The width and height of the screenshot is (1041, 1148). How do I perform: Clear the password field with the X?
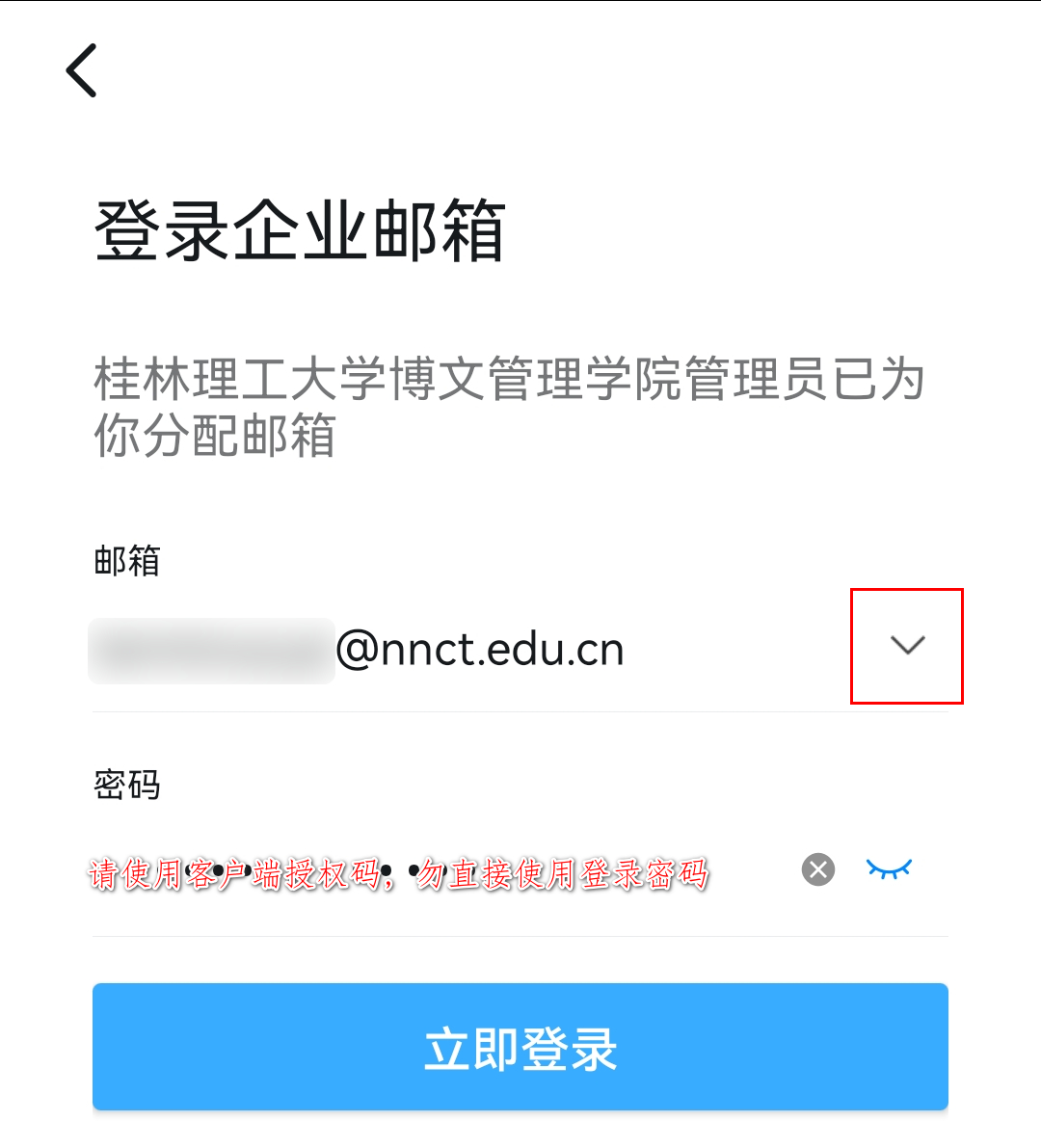click(818, 869)
